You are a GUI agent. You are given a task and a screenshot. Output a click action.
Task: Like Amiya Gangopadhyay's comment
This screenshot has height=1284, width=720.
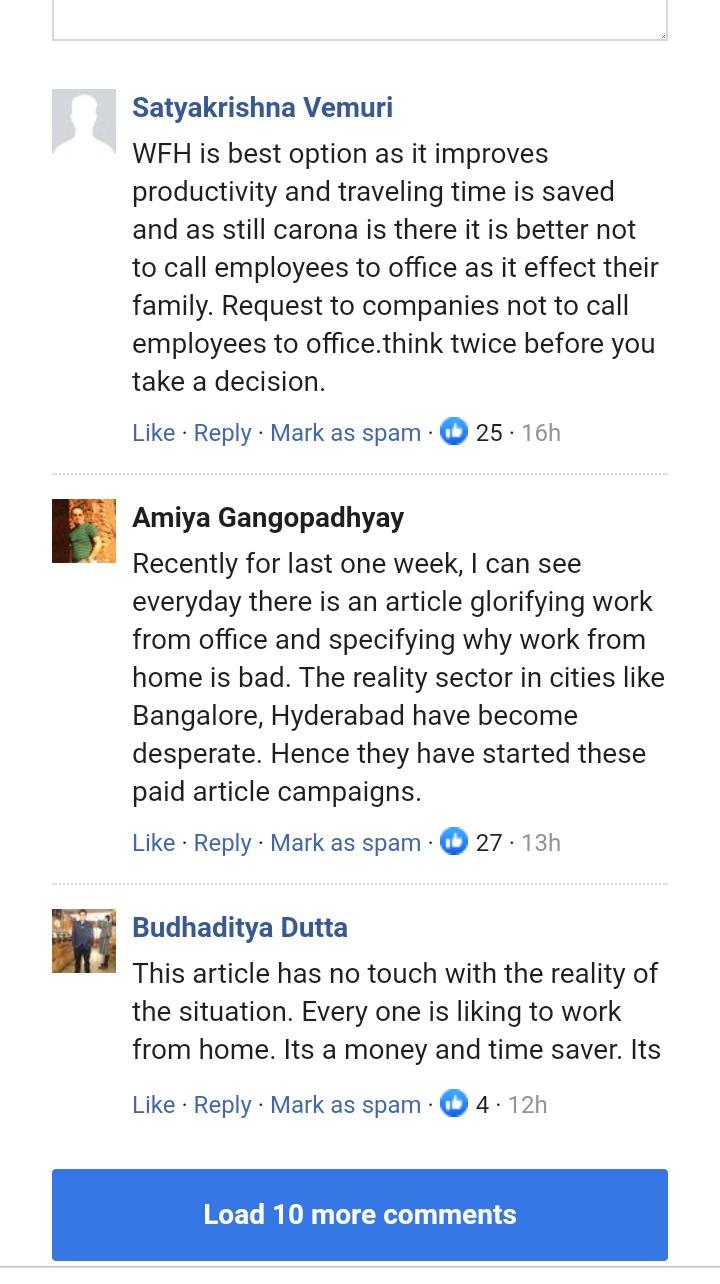coord(153,843)
